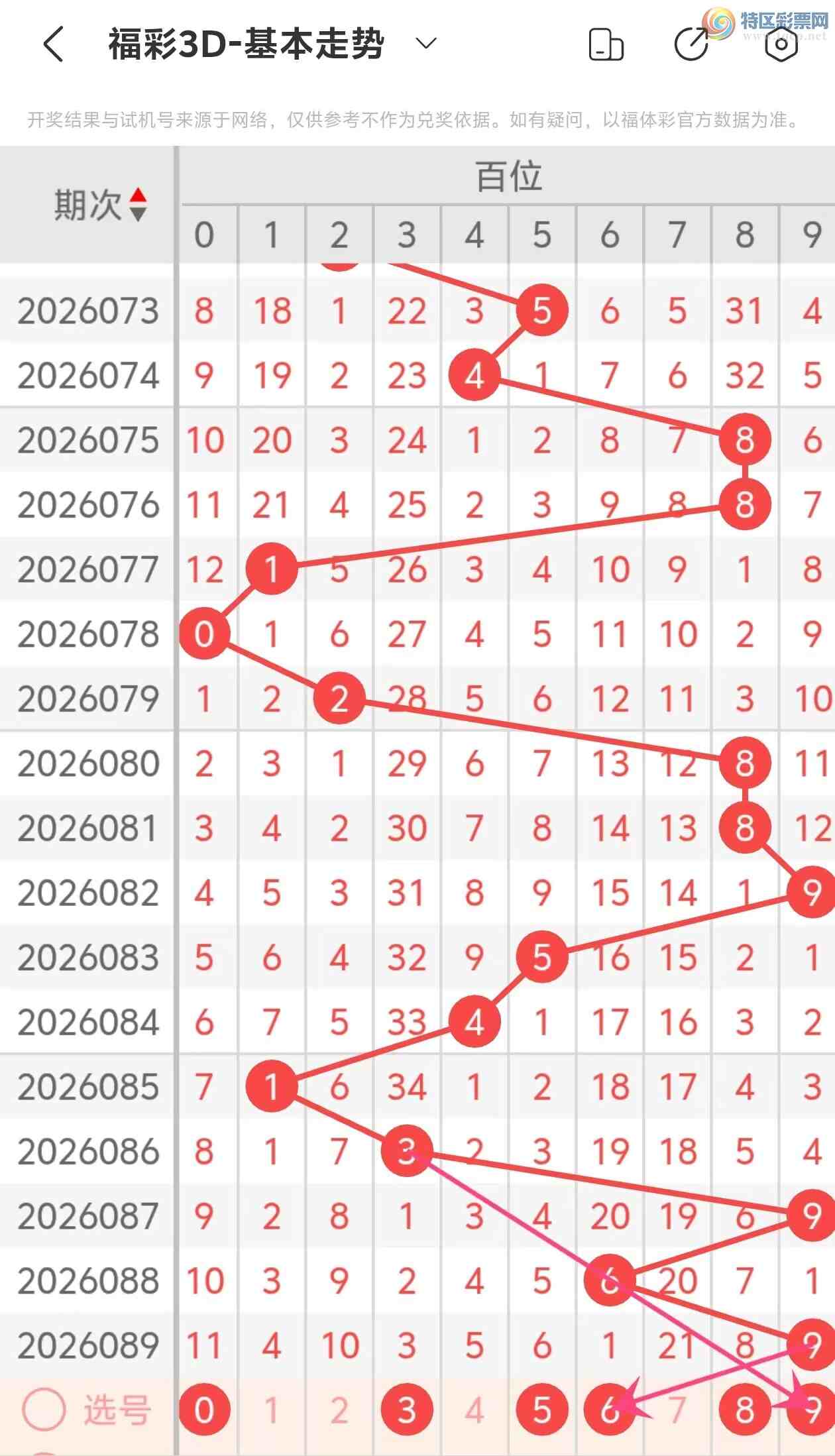
Task: Open the hexagon settings icon
Action: [x=781, y=44]
